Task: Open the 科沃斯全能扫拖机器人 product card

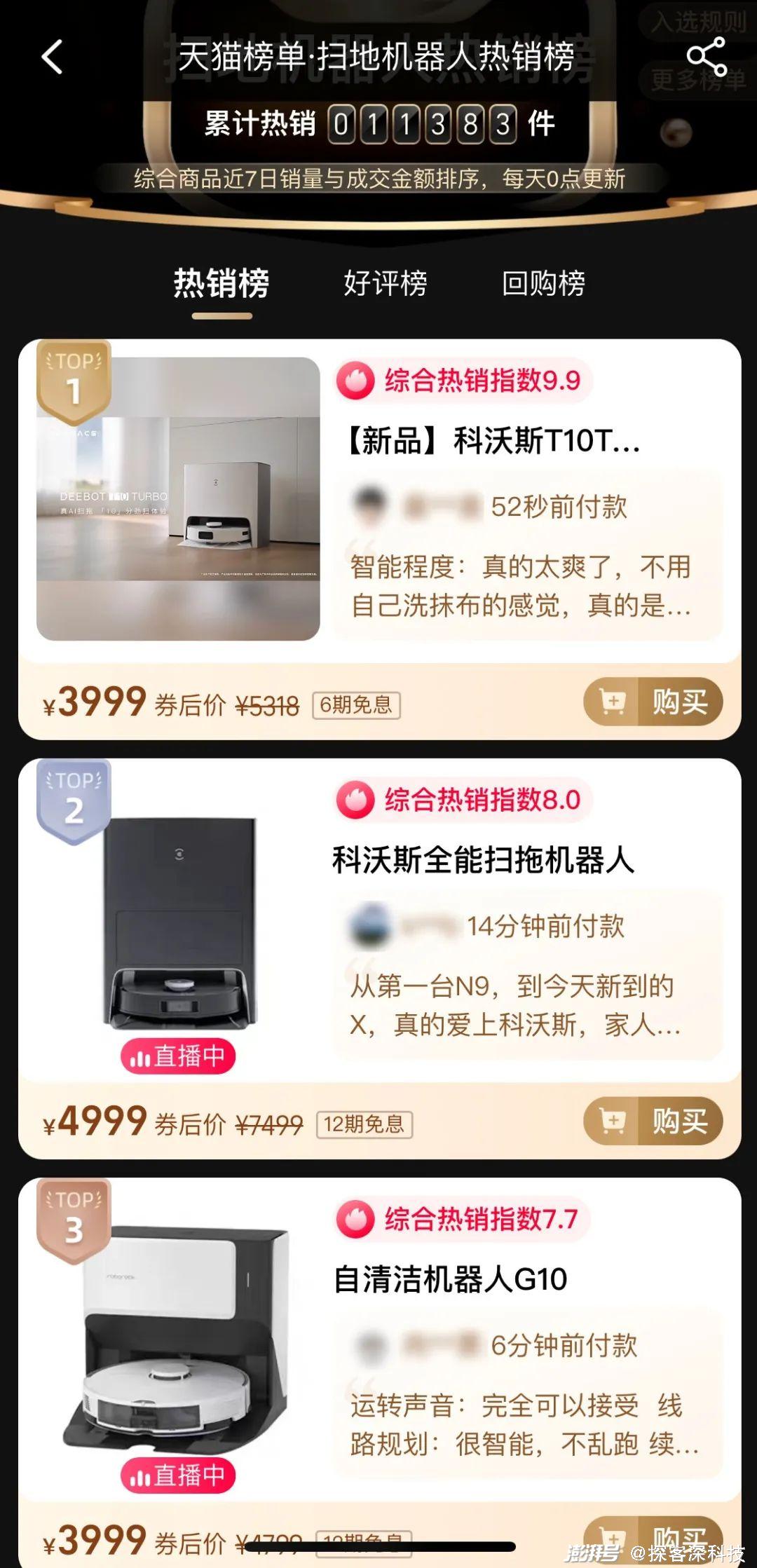Action: click(x=484, y=860)
